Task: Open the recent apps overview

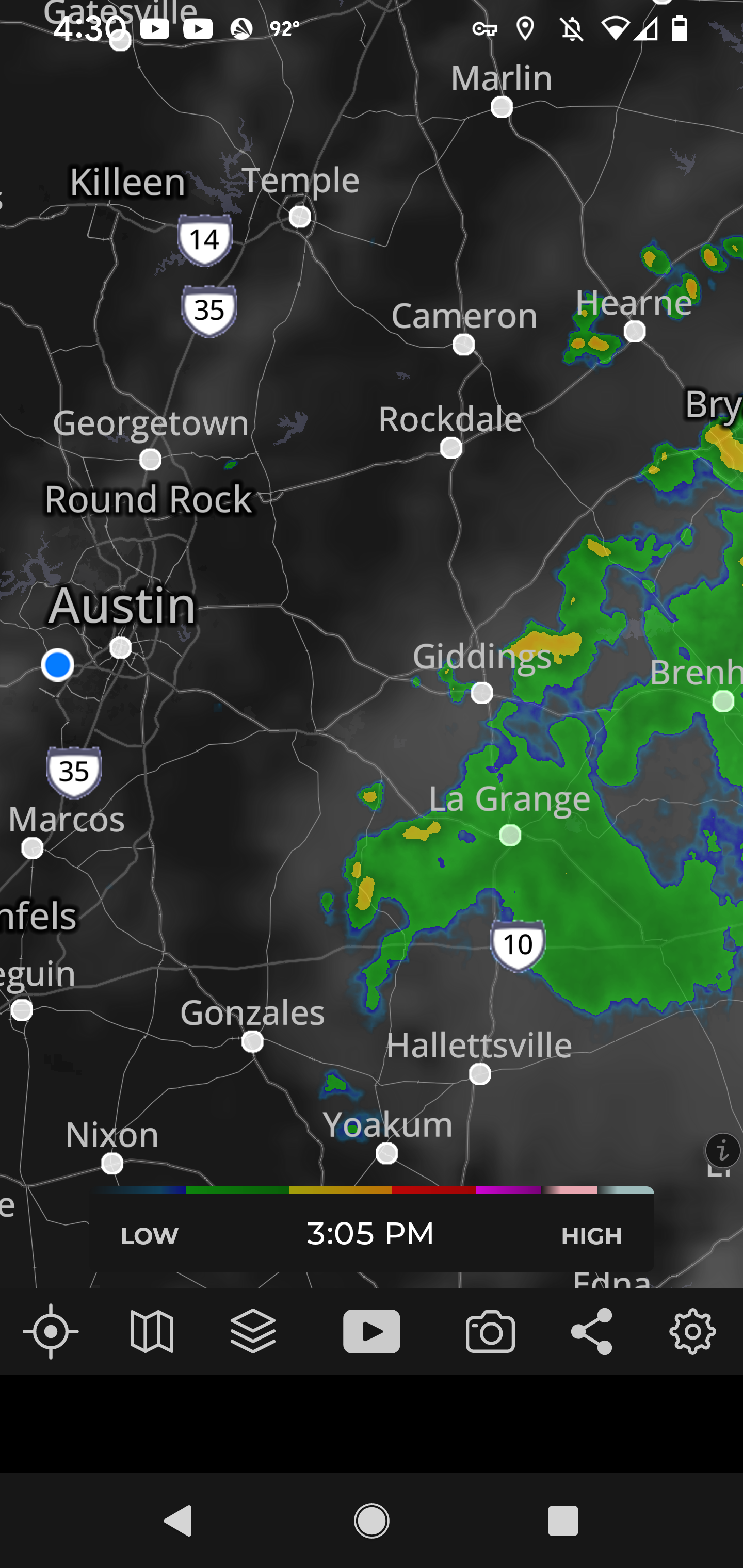Action: pos(563,1521)
